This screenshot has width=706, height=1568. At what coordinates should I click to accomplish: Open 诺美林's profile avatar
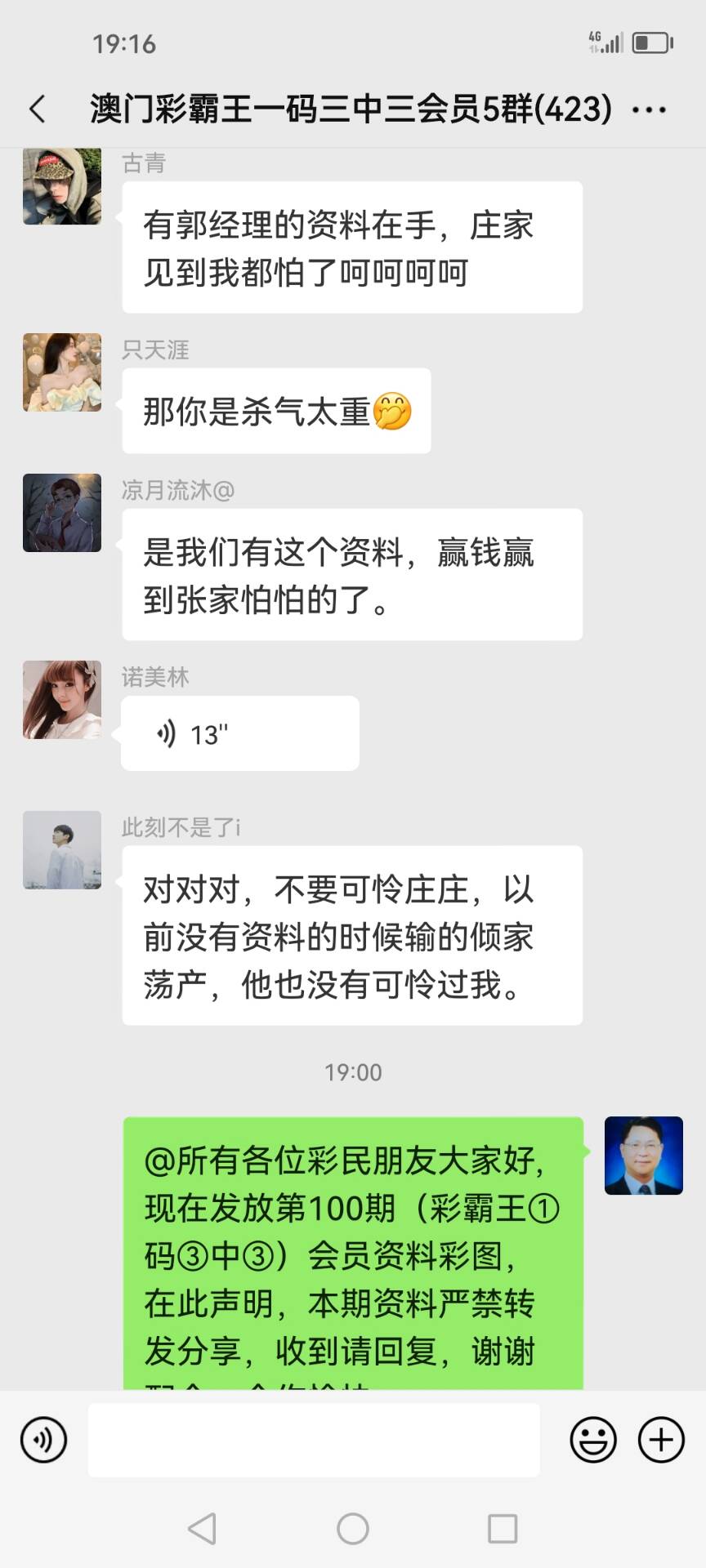click(62, 700)
